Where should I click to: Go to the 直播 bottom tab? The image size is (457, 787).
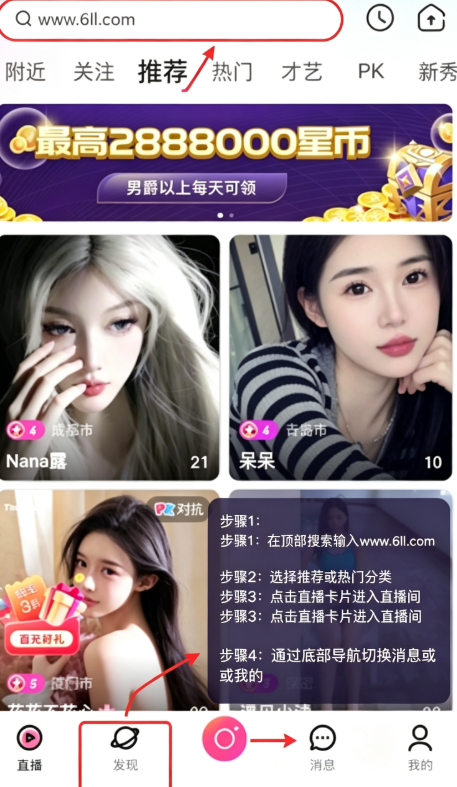tap(30, 749)
